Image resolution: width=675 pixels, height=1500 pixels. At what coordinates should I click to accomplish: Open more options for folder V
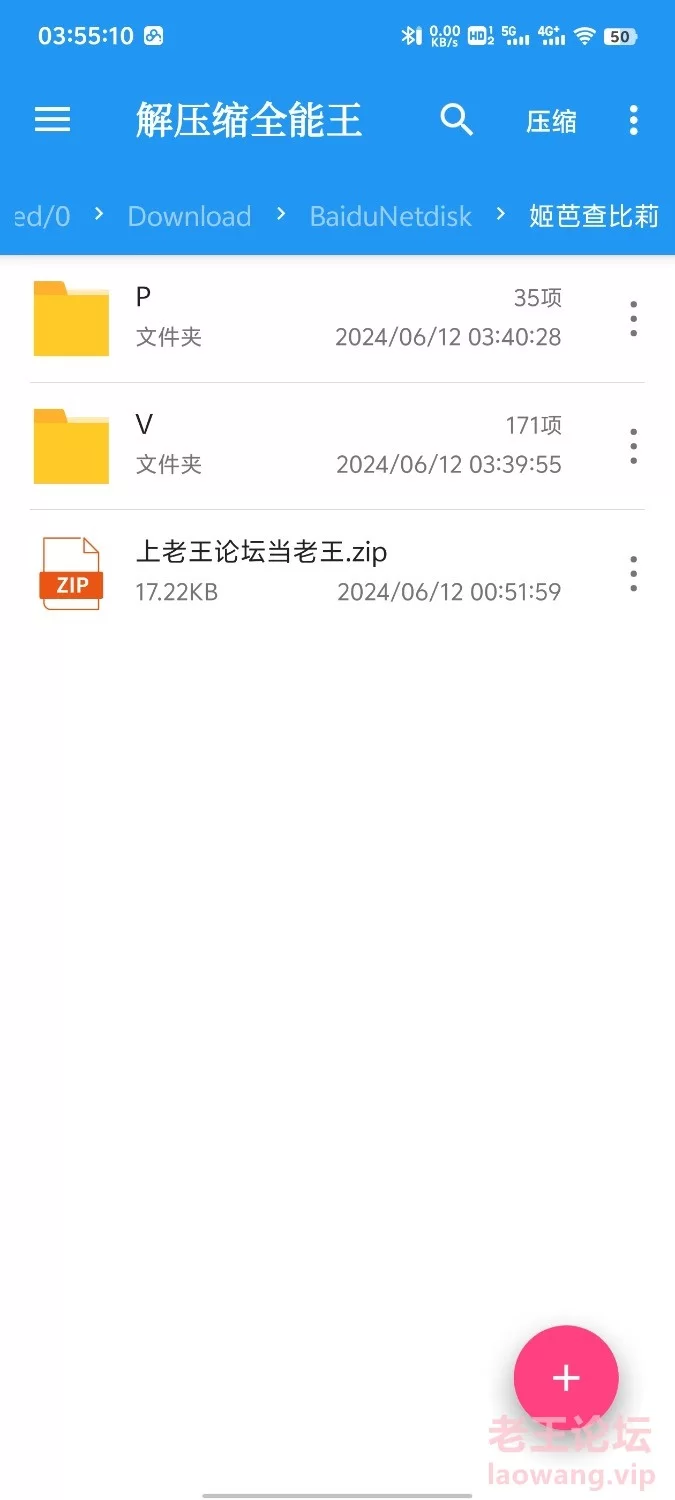coord(633,445)
